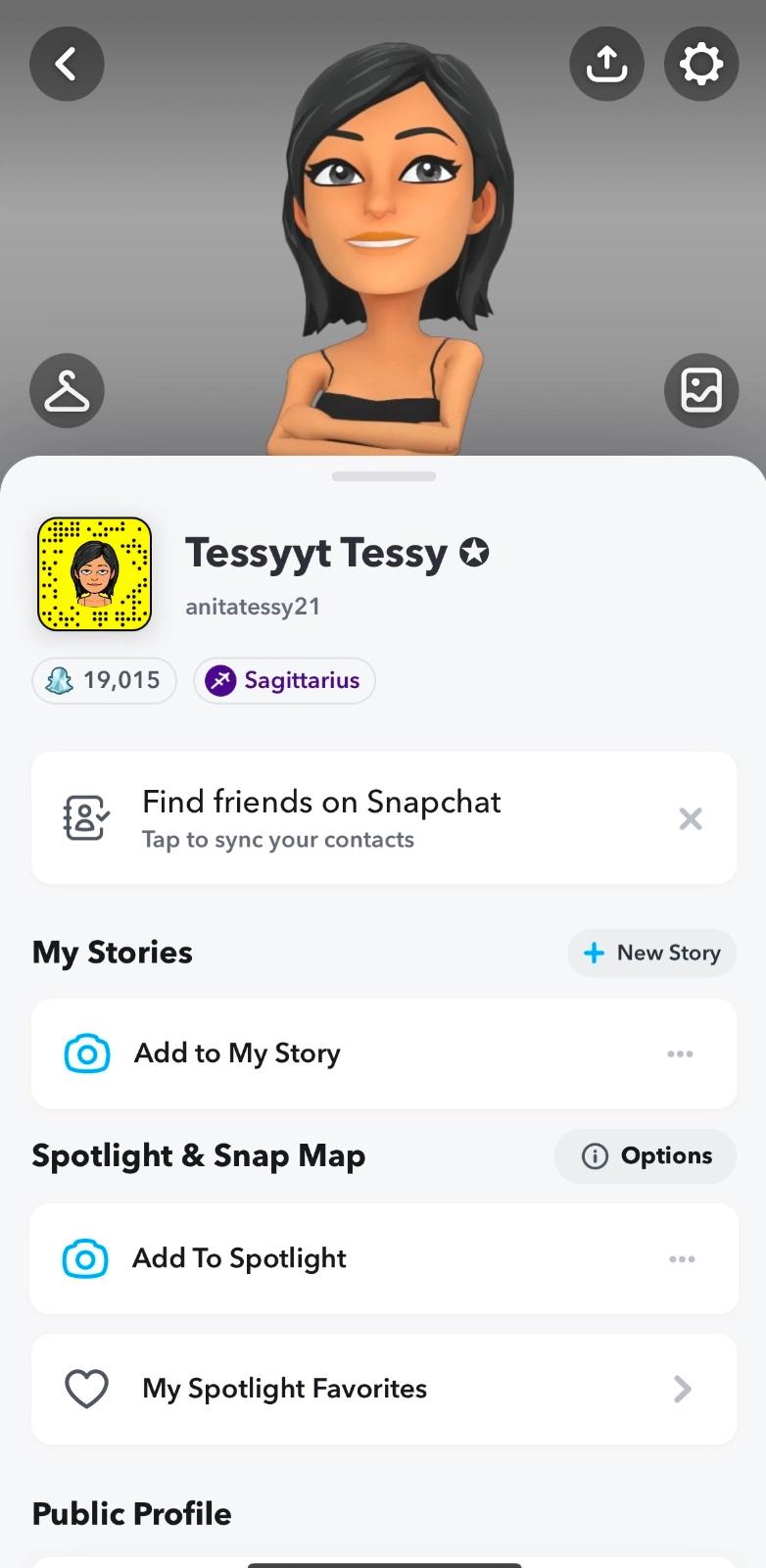Change the profile background image
This screenshot has height=1568, width=766.
pos(700,391)
